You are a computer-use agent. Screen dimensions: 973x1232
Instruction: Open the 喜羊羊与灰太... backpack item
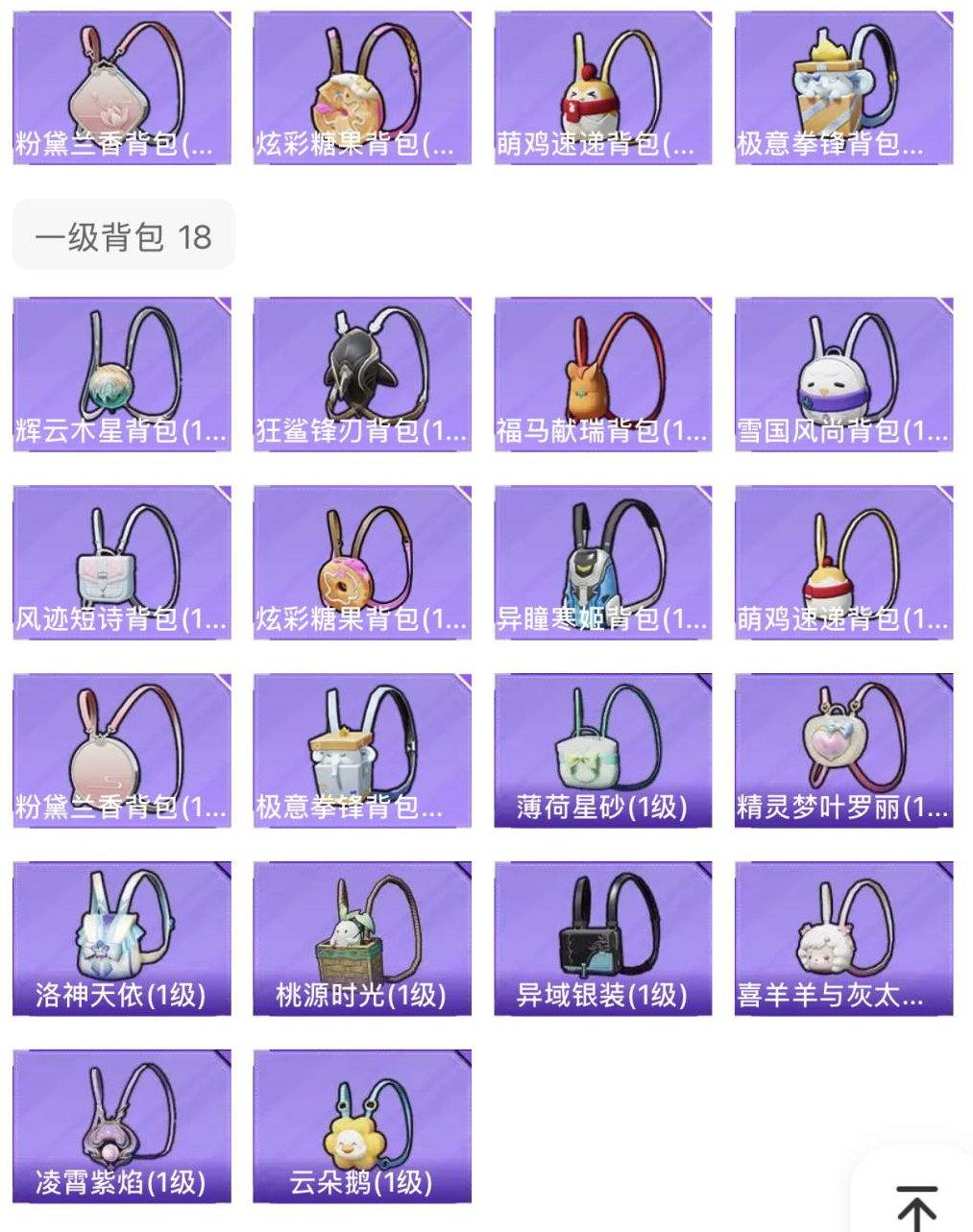pyautogui.click(x=842, y=937)
